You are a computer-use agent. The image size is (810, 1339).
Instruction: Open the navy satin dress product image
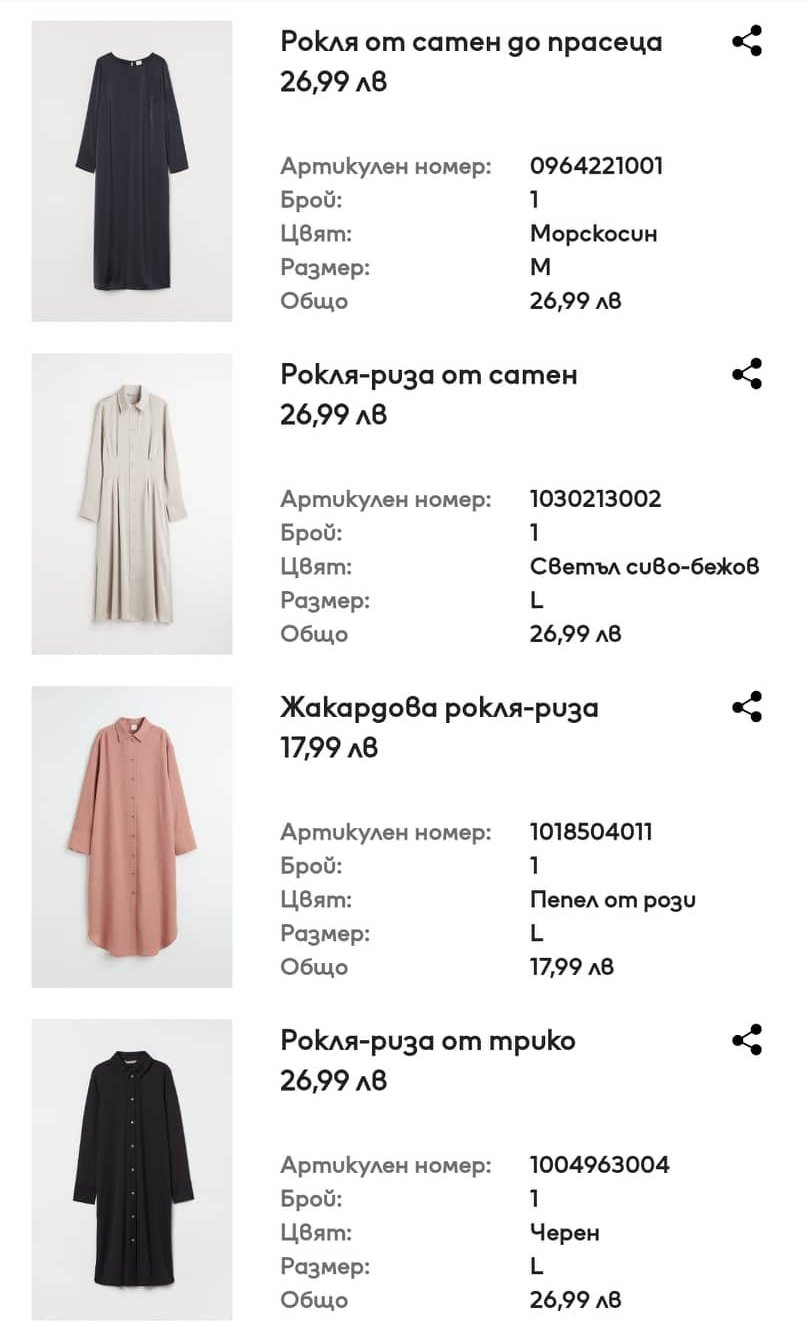(132, 171)
